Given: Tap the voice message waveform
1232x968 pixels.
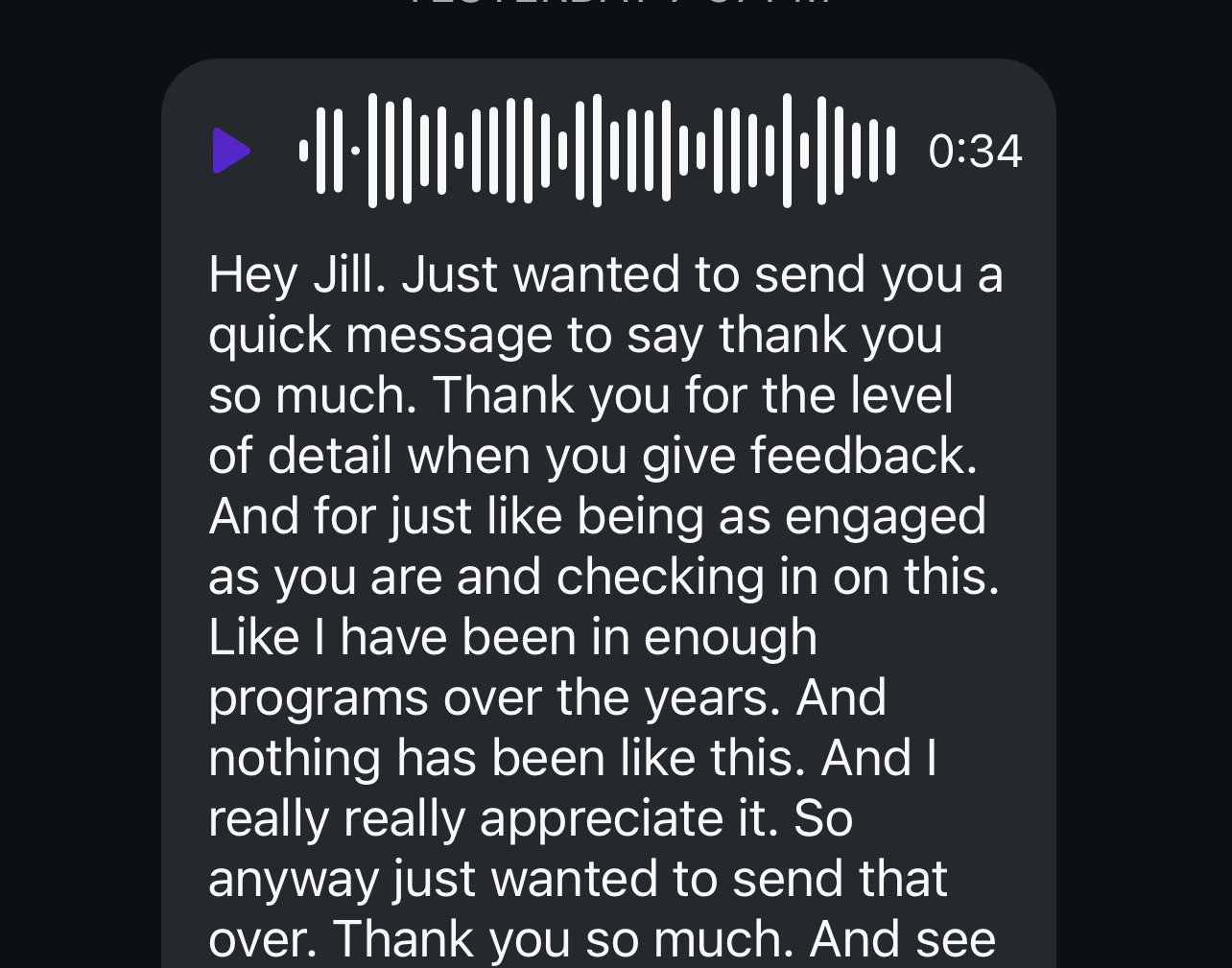Looking at the screenshot, I should [597, 151].
